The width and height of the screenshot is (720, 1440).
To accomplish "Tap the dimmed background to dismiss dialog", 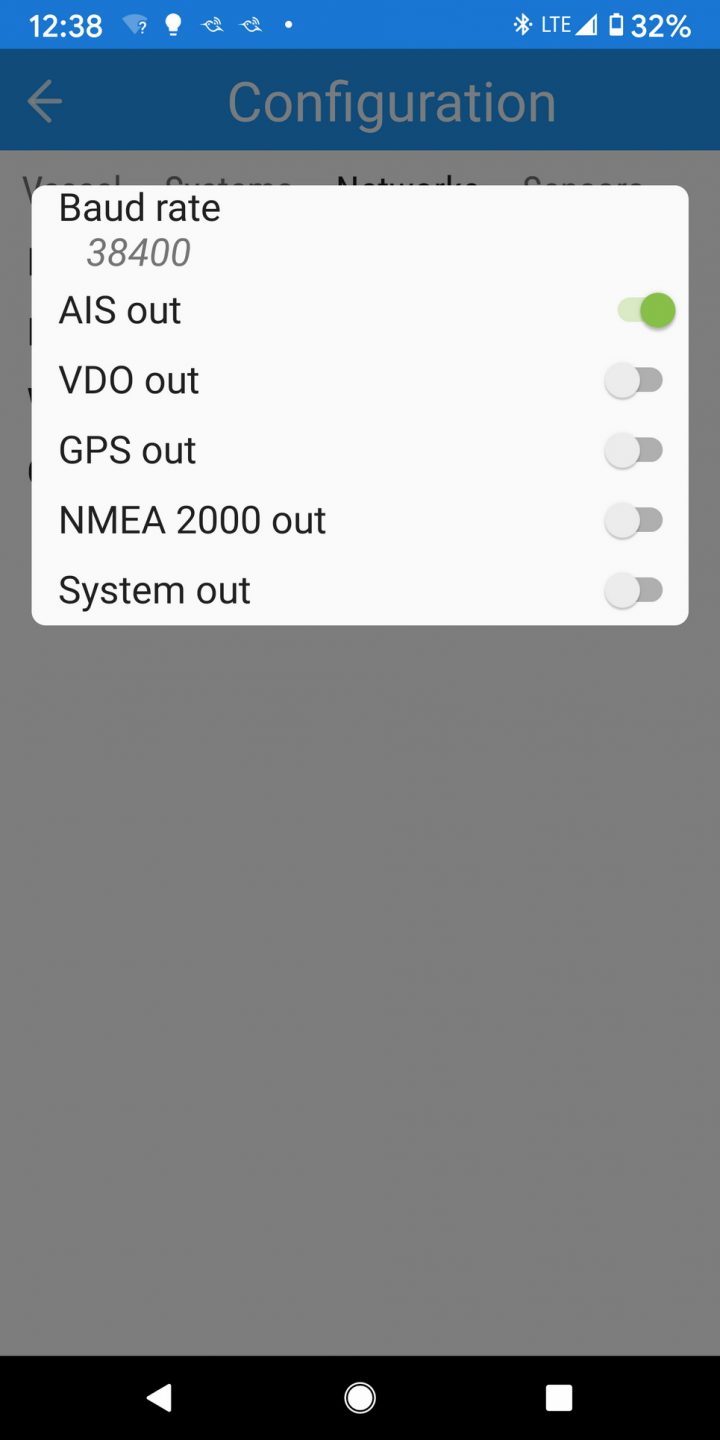I will pyautogui.click(x=360, y=950).
